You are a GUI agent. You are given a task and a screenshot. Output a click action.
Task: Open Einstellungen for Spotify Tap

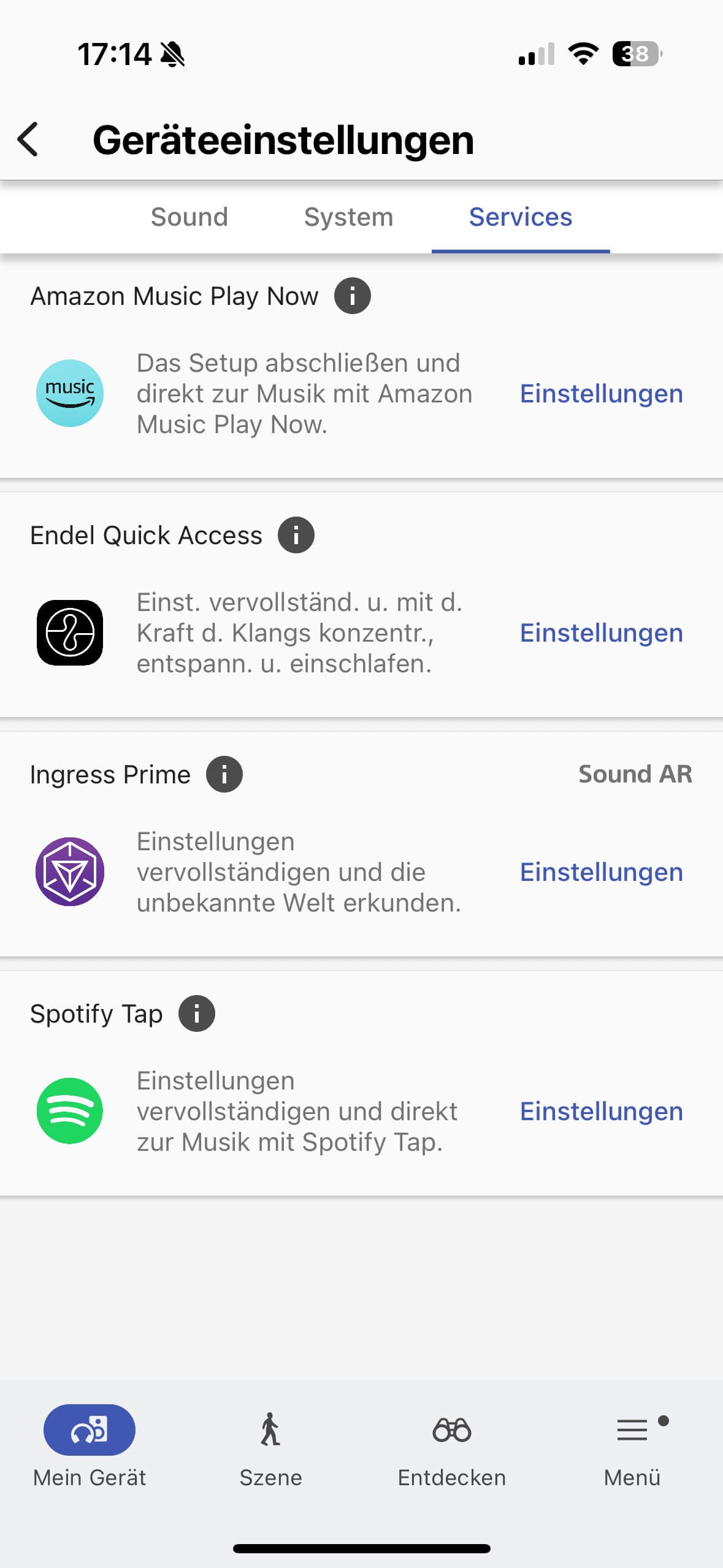point(601,1112)
